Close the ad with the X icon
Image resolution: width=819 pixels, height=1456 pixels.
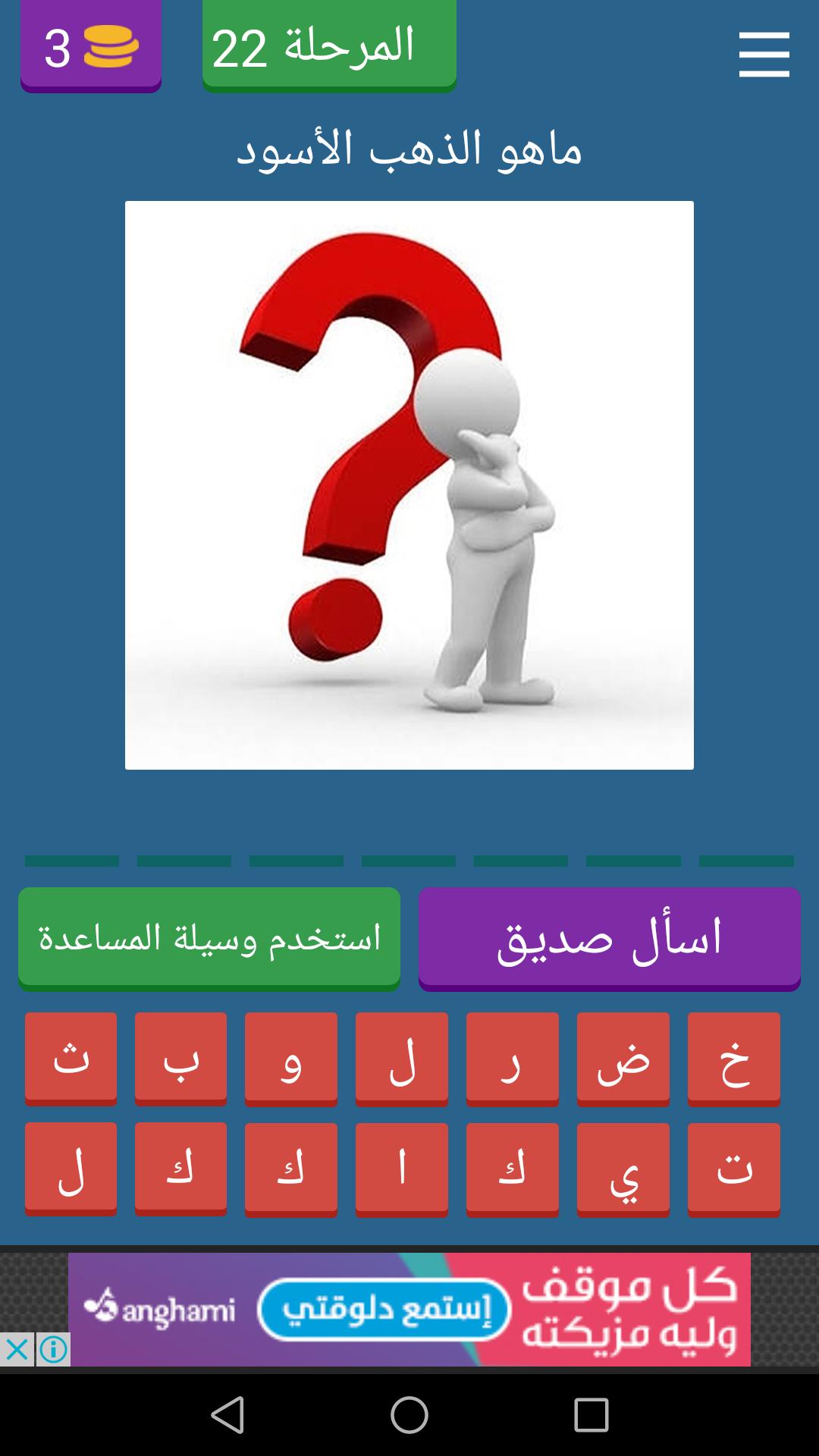pos(17,1349)
